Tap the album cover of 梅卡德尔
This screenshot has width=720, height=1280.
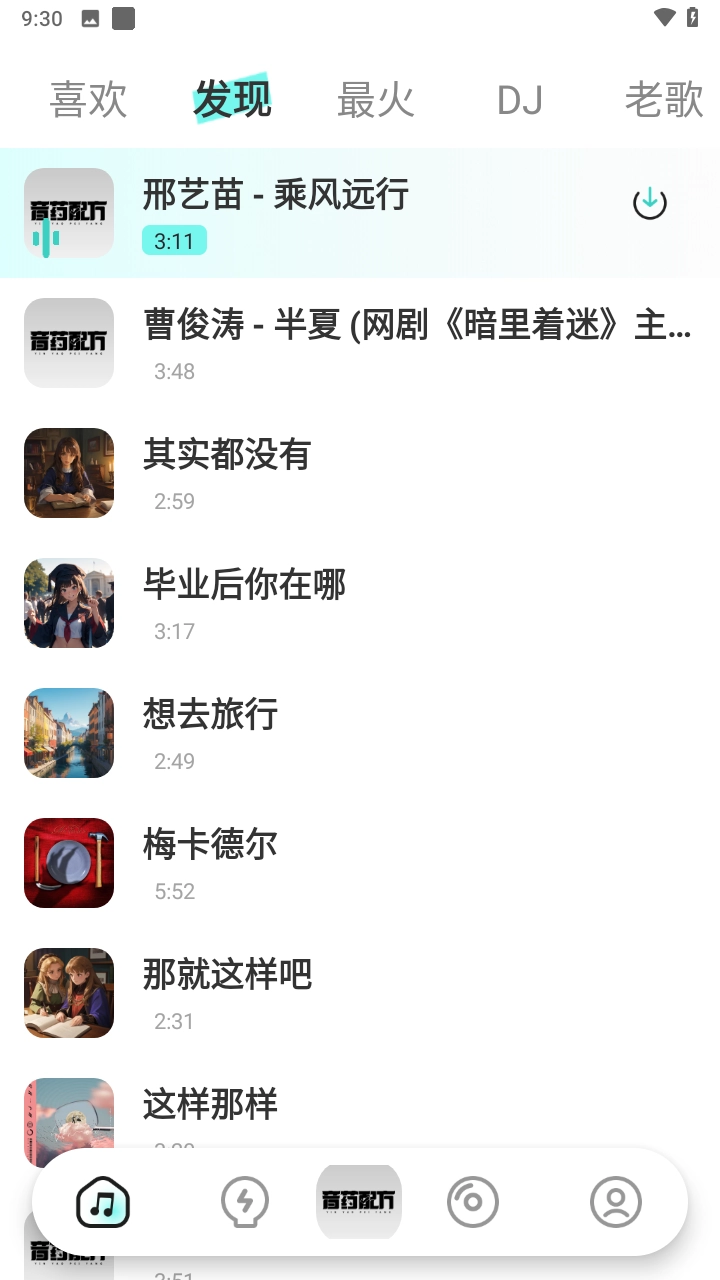coord(68,863)
